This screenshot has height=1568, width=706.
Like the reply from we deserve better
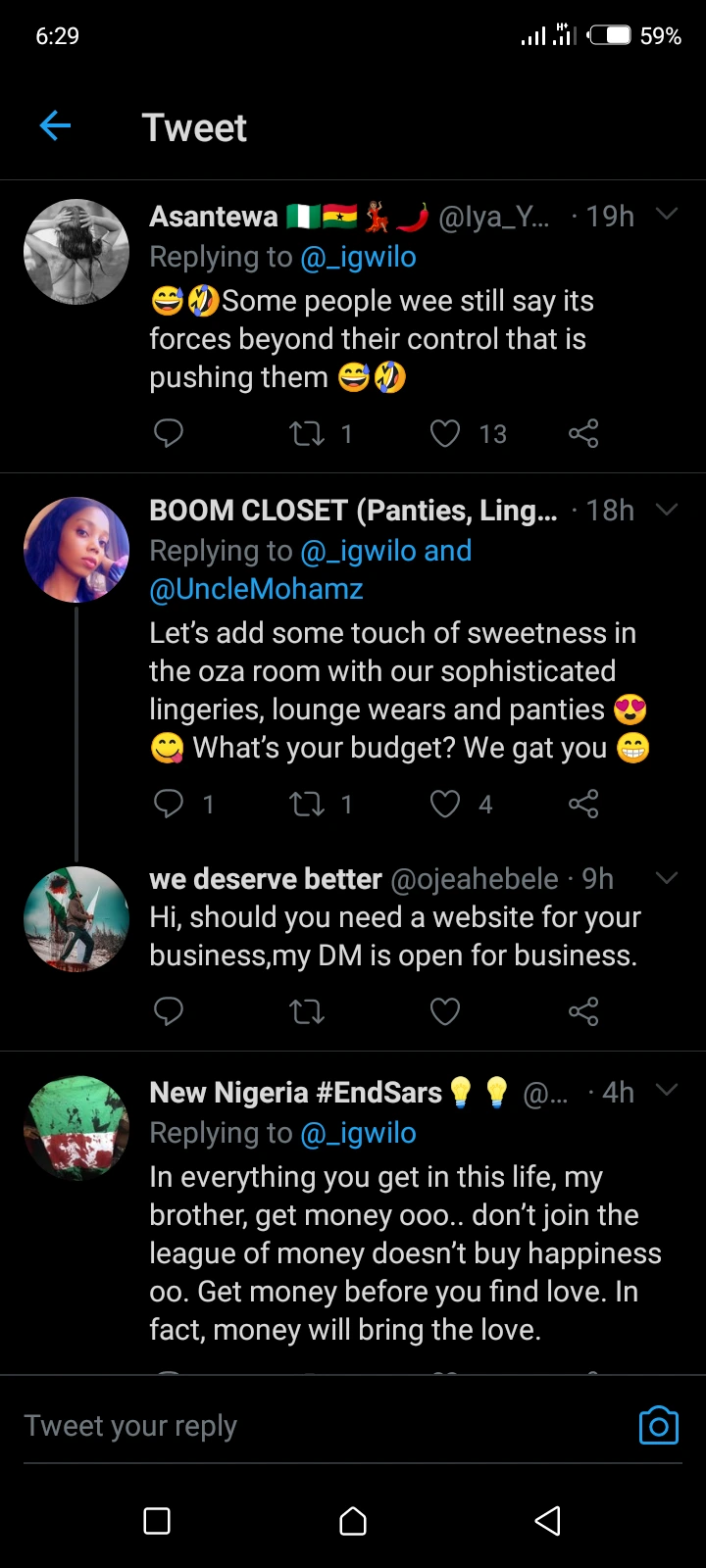pos(445,1011)
